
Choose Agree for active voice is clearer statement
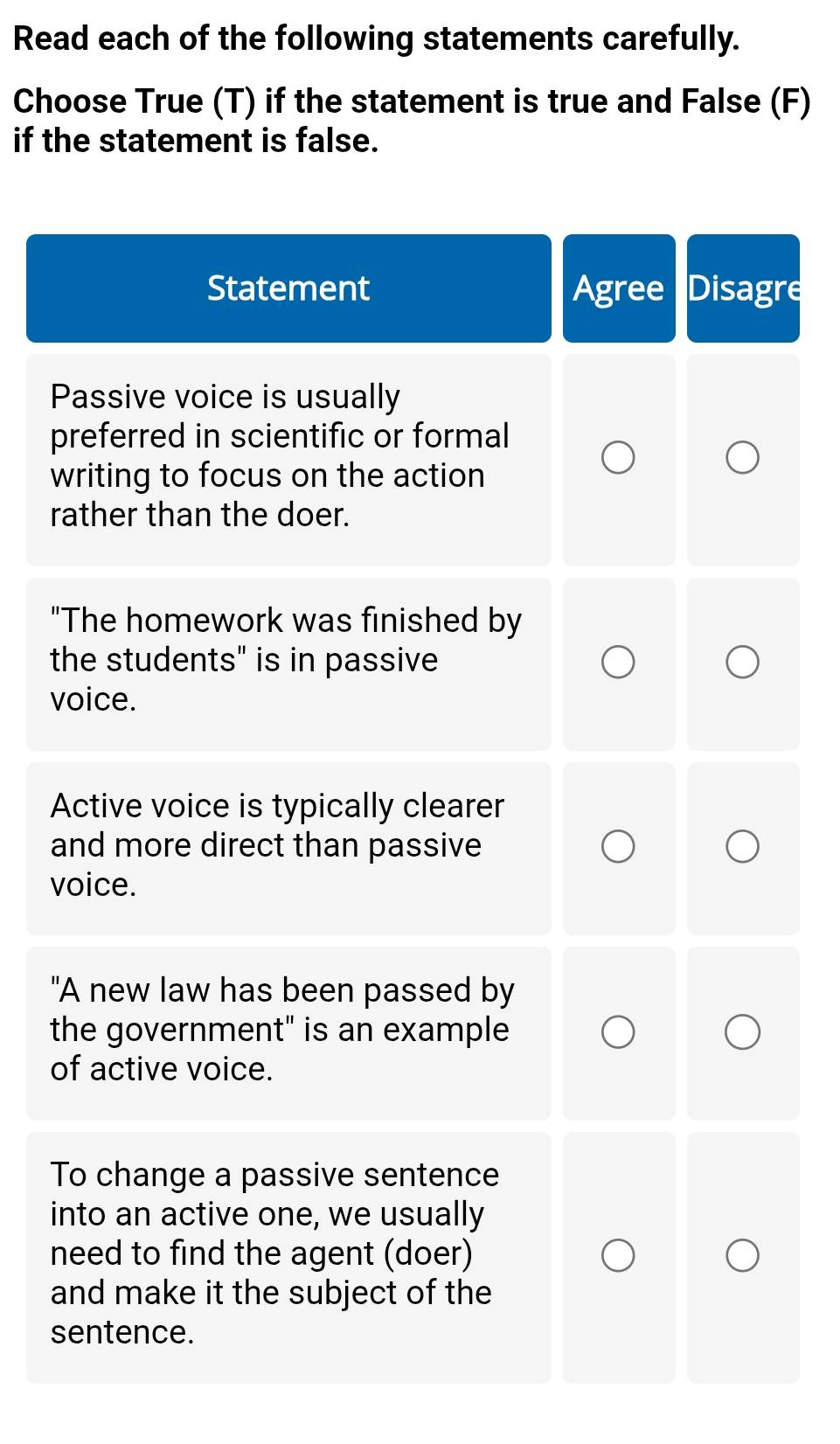(x=618, y=847)
